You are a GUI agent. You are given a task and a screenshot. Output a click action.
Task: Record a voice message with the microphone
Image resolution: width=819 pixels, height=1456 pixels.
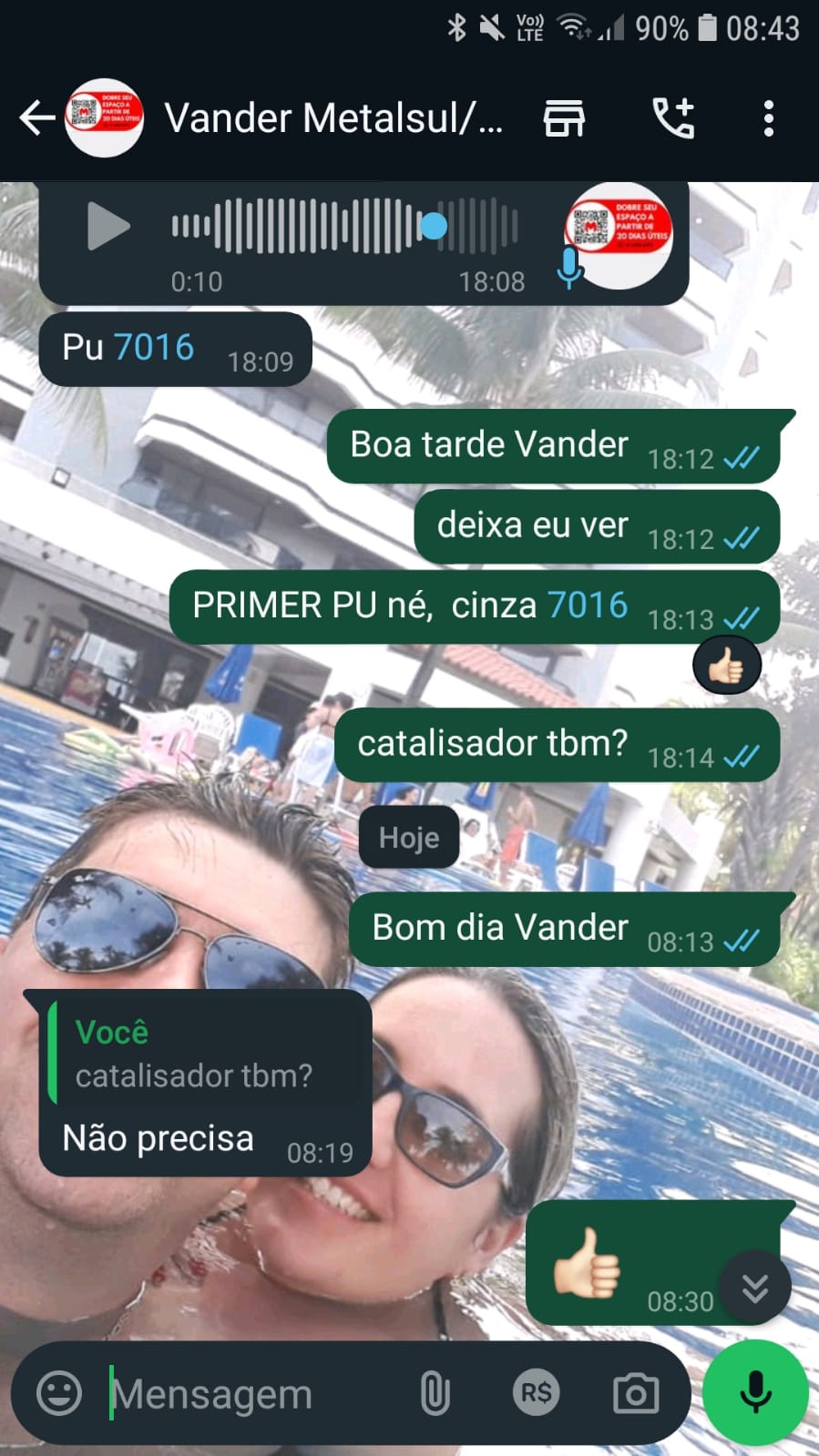click(x=755, y=1392)
